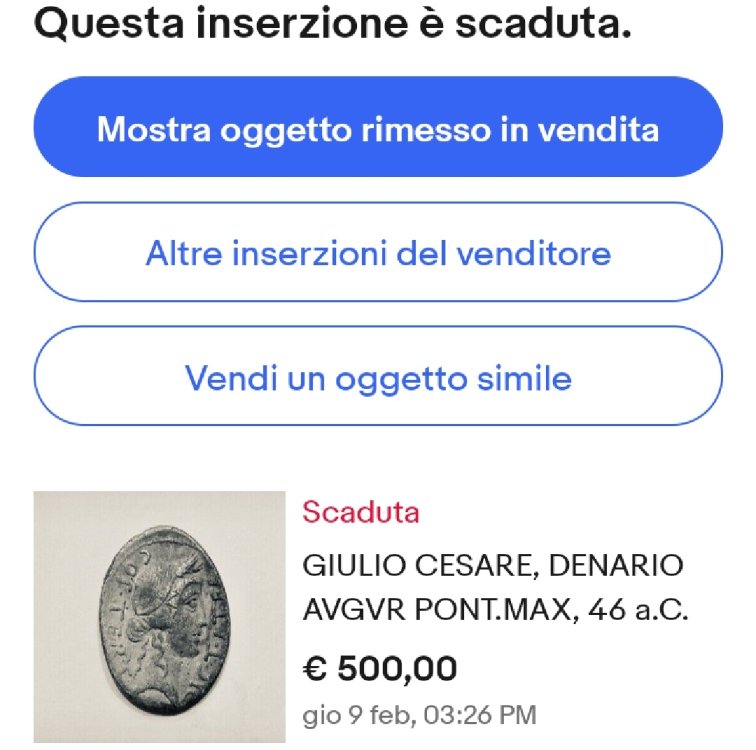Tap Mostra oggetto rimesso in vendita
Screen dimensions: 756x750
pos(378,129)
